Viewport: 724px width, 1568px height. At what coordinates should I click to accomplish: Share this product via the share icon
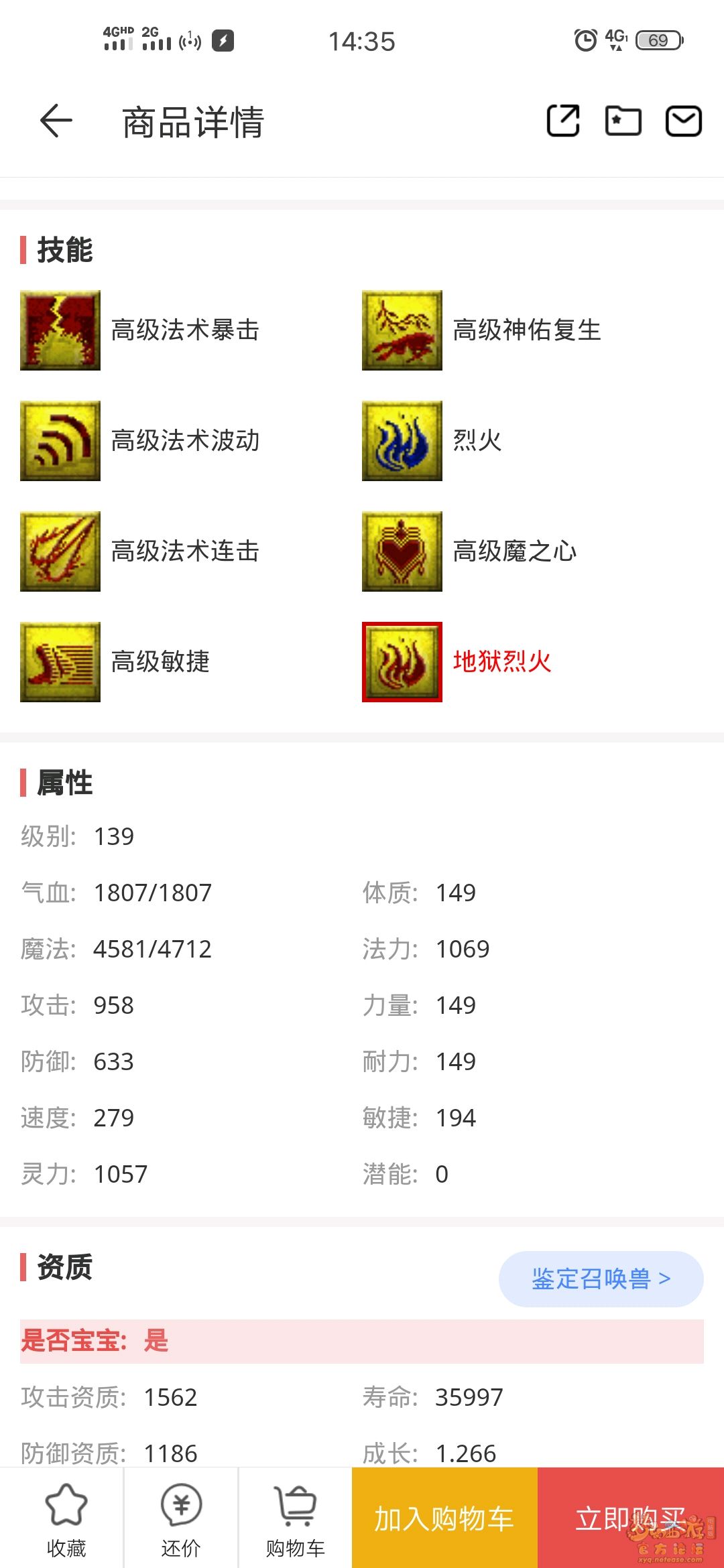[563, 121]
